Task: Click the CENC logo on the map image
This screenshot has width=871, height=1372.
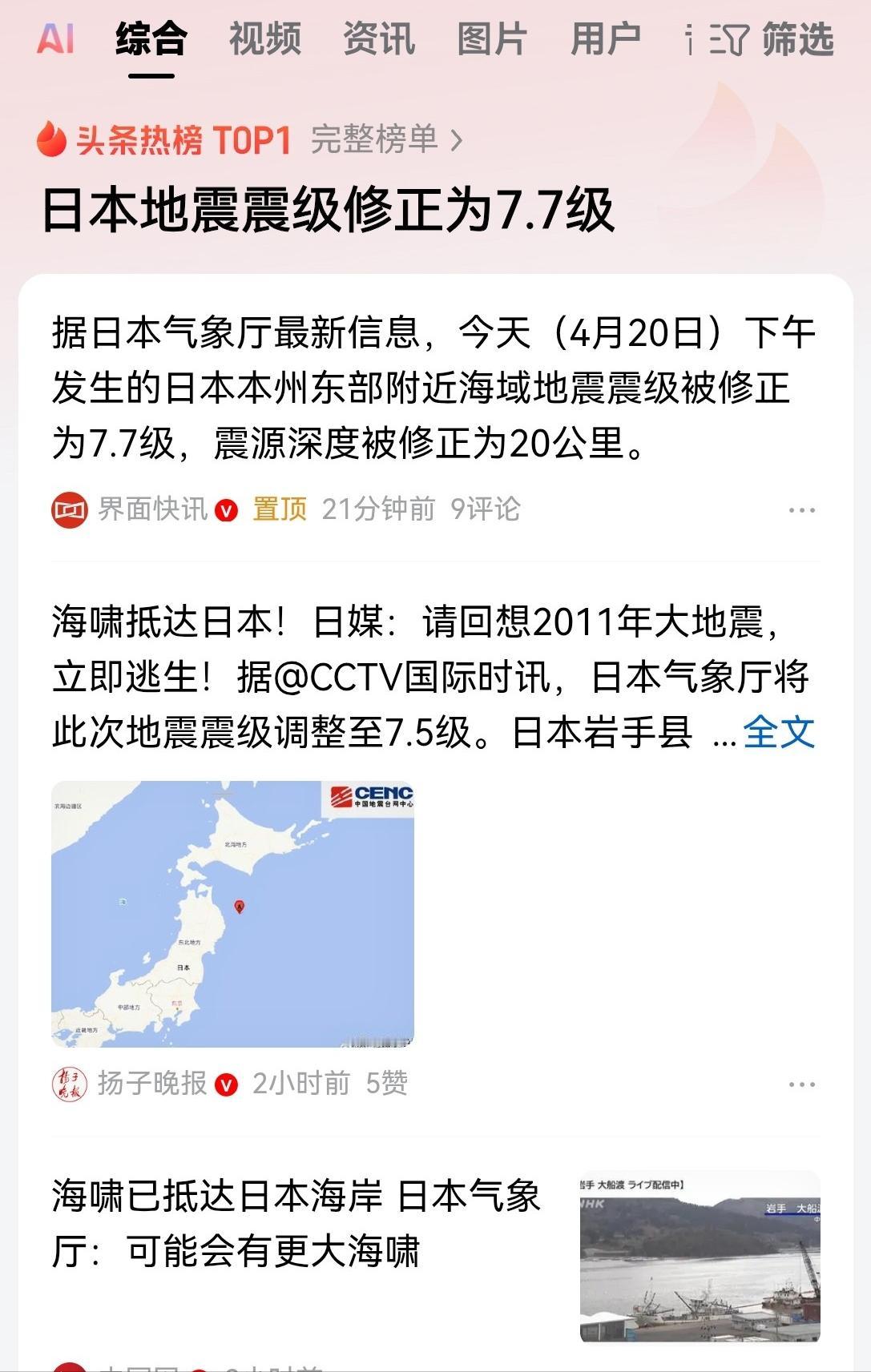Action: point(369,796)
